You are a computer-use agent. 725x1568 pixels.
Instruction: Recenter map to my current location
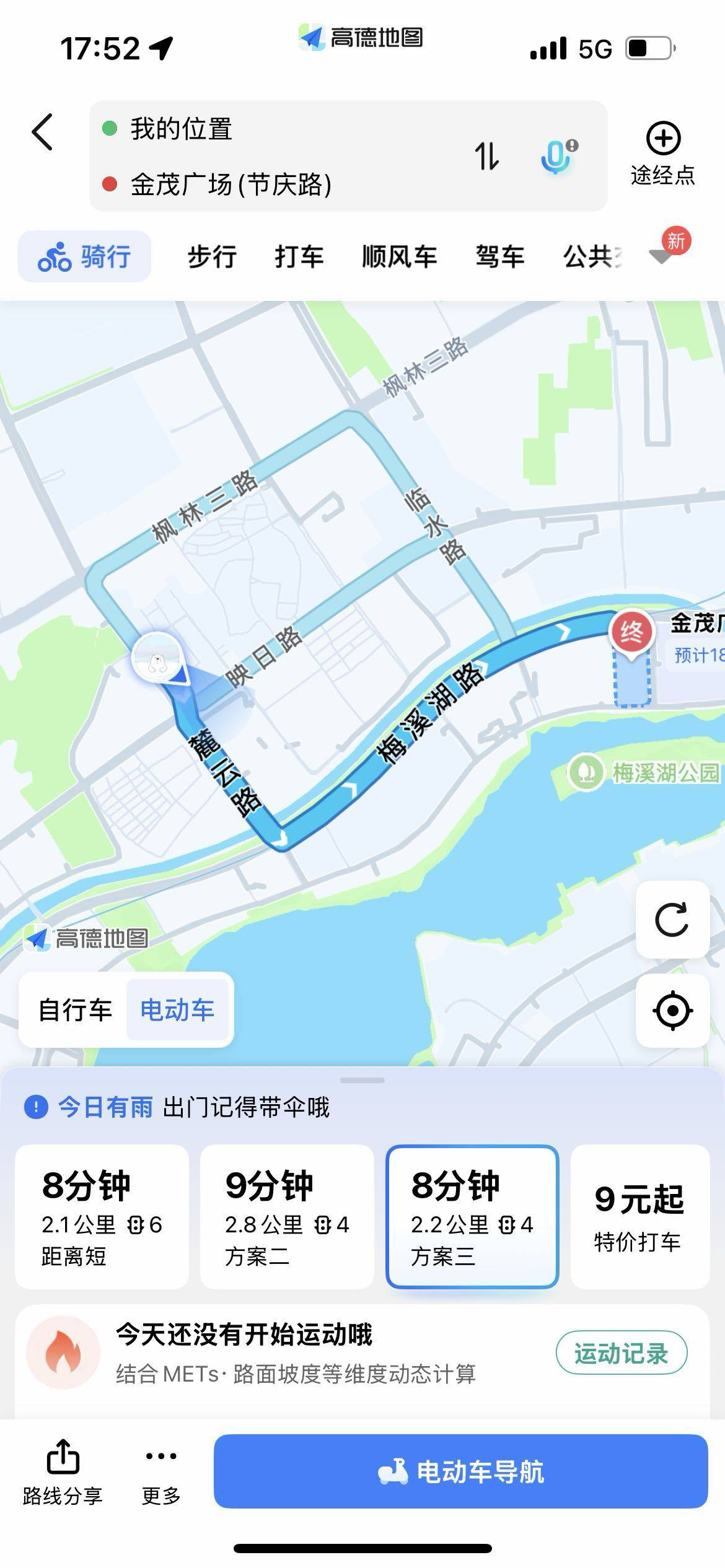pyautogui.click(x=672, y=1011)
